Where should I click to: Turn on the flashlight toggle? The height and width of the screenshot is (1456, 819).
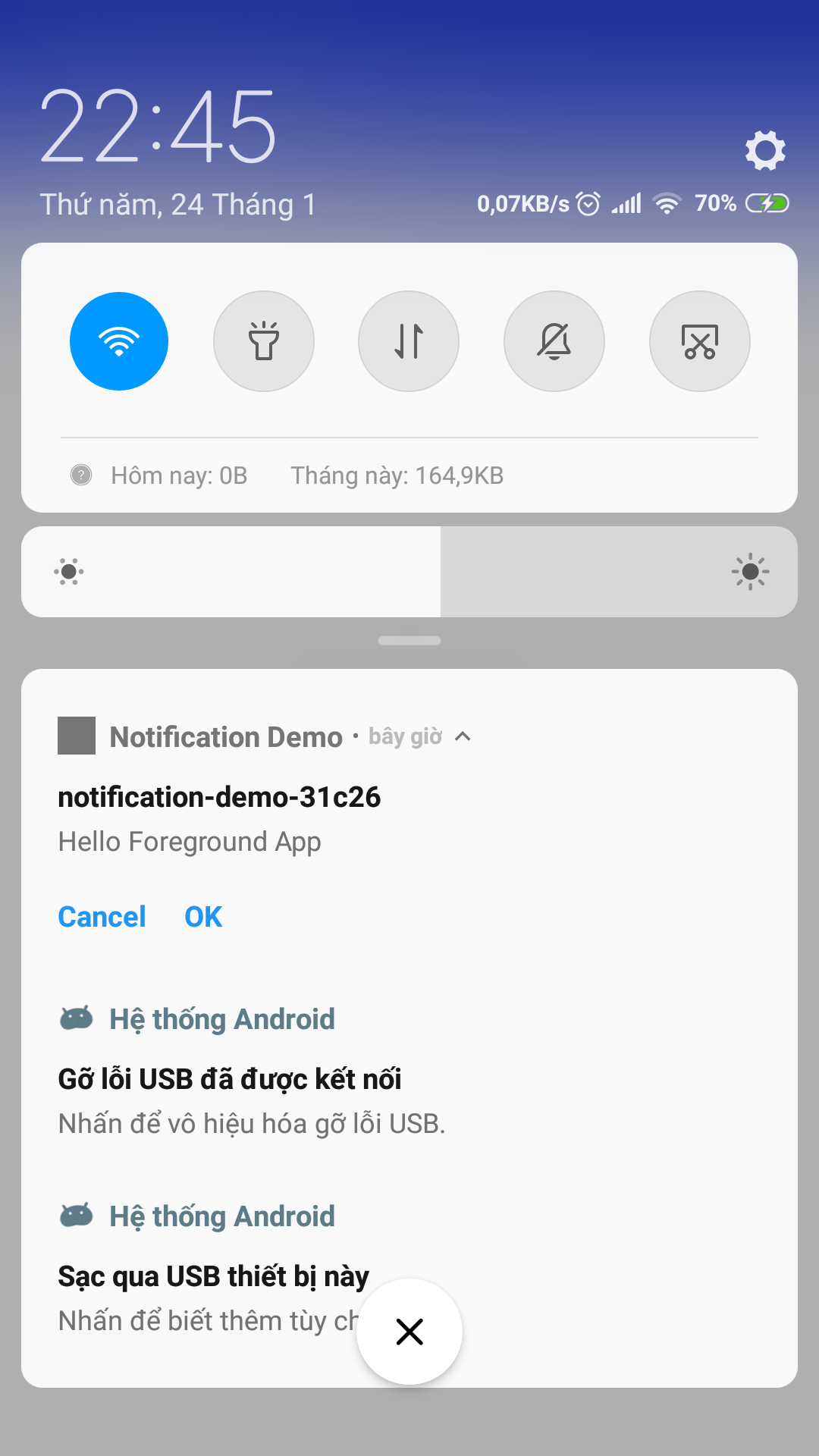[x=264, y=341]
